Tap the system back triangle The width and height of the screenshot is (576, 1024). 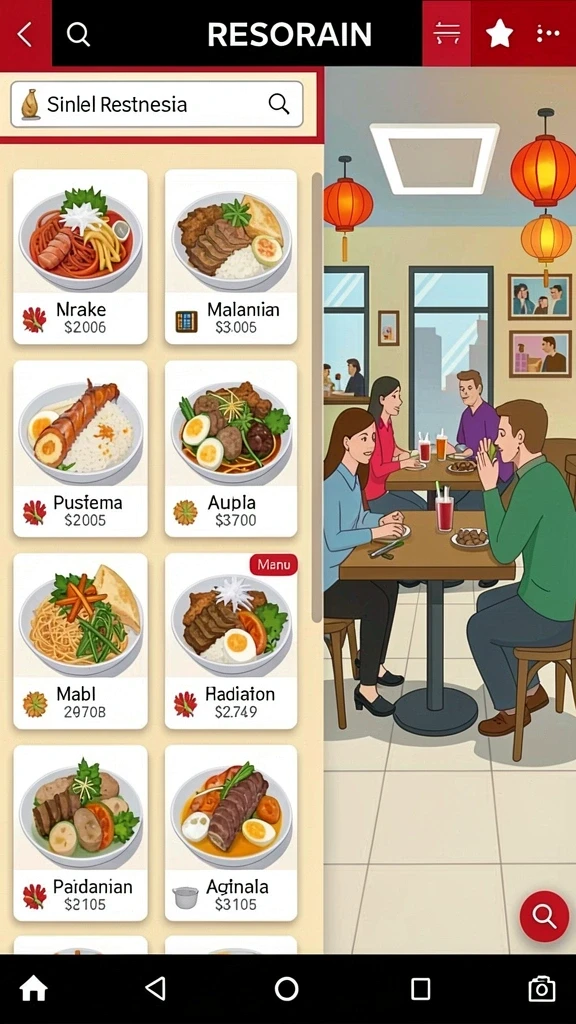pyautogui.click(x=155, y=989)
